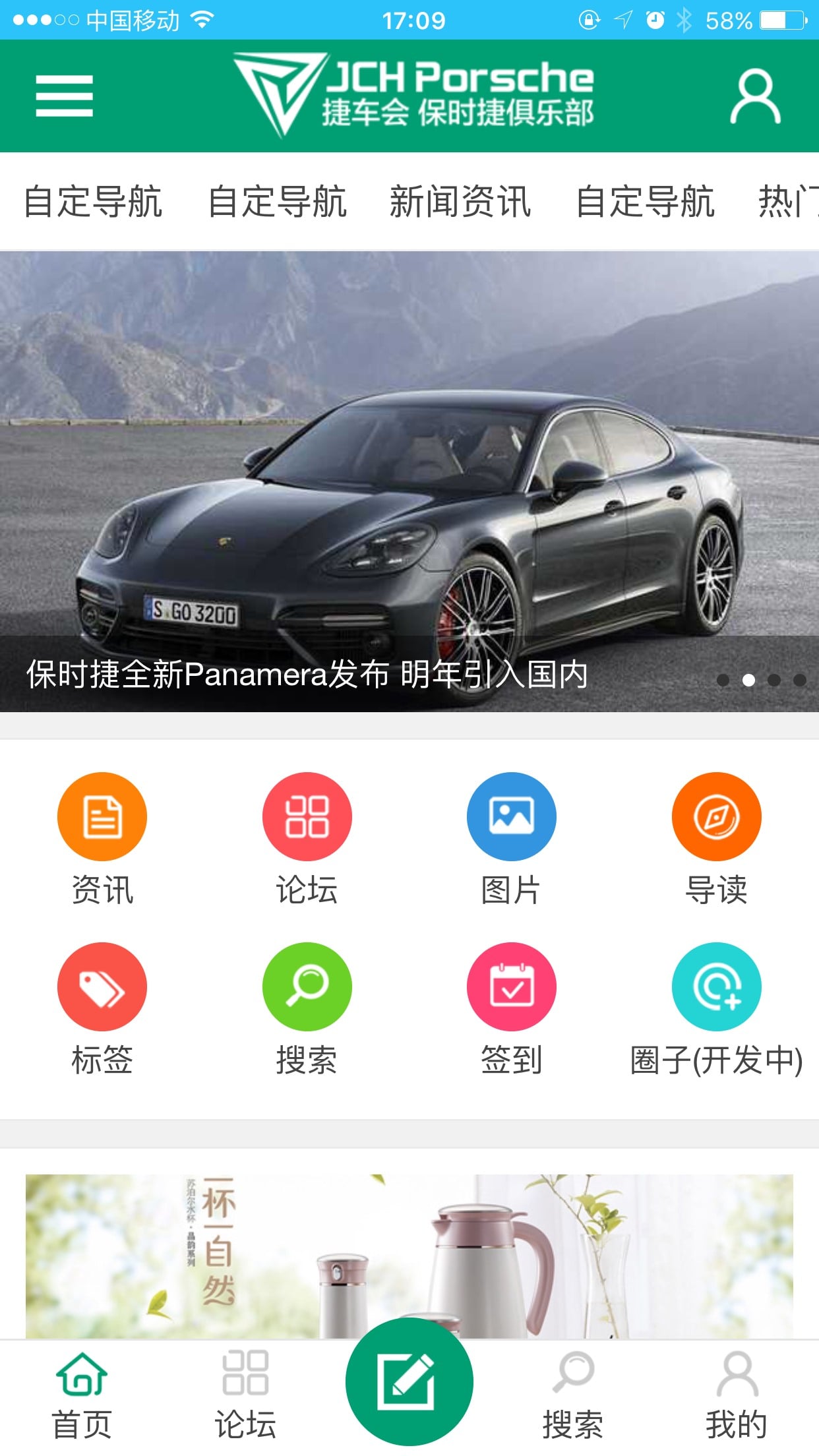Open the user profile icon in header
This screenshot has height=1456, width=819.
tap(755, 97)
